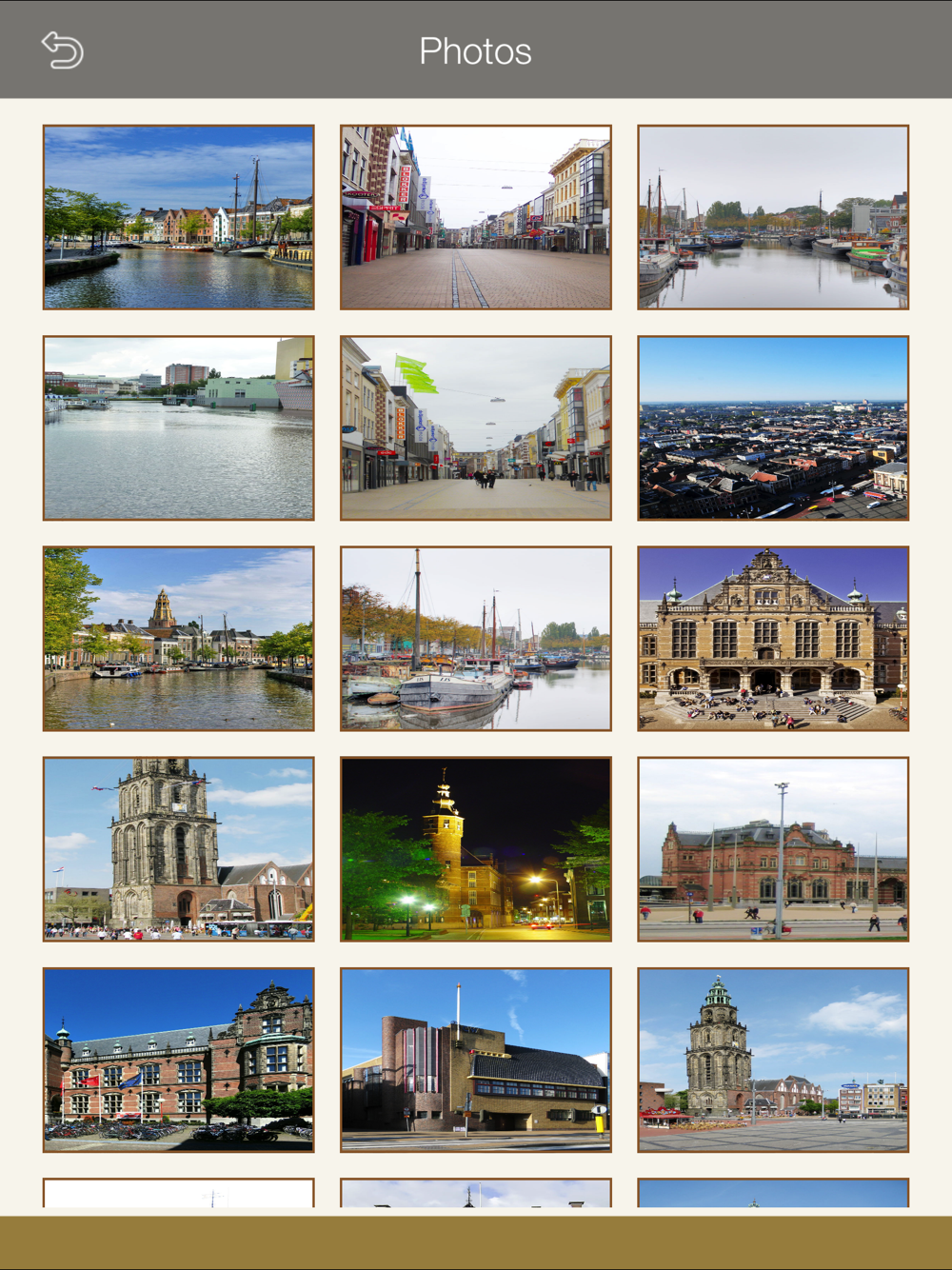Go back using the return arrow
This screenshot has width=952, height=1270.
(x=63, y=50)
